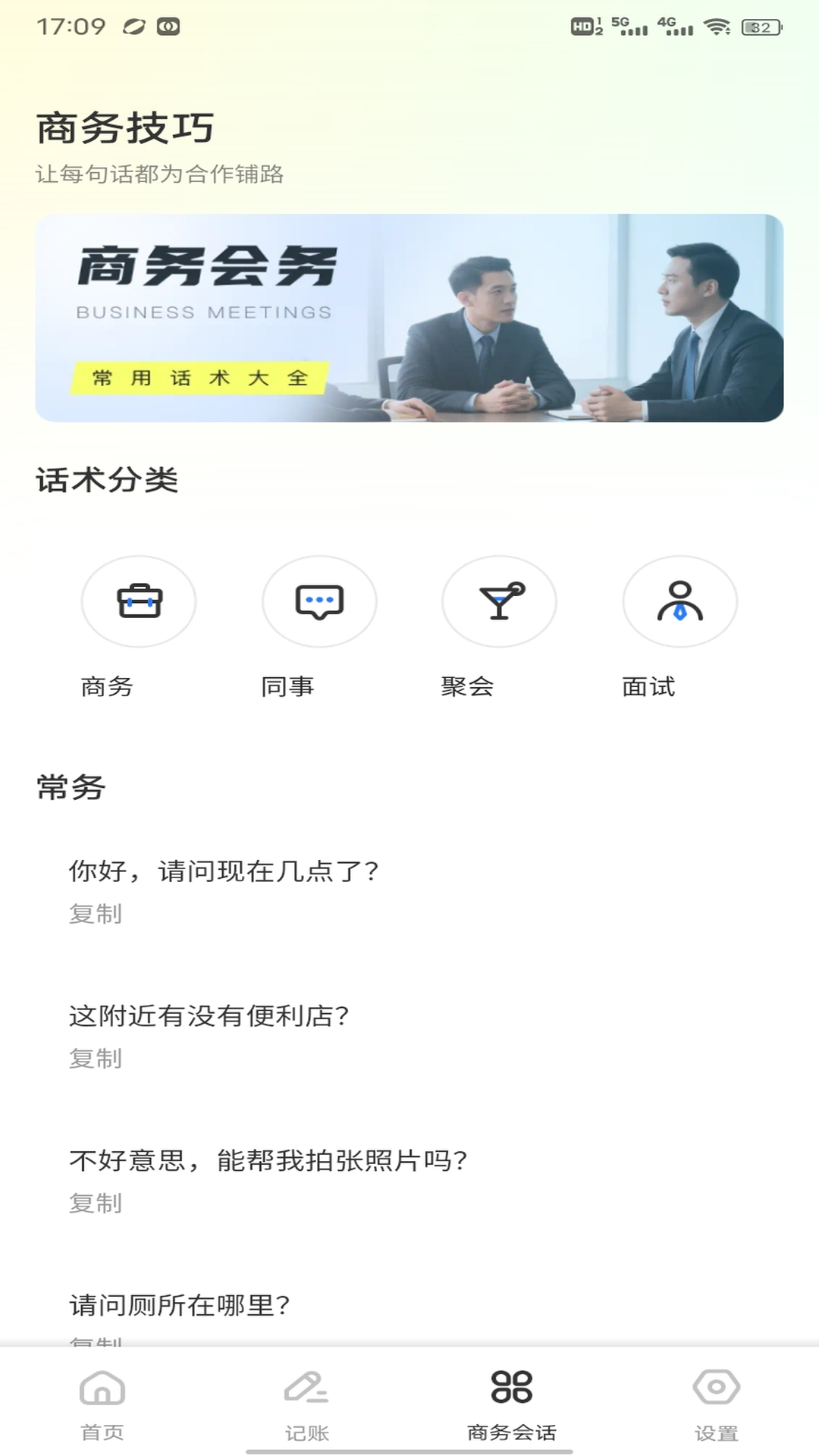819x1456 pixels.
Task: Select the briefcase icon for 商务 category
Action: (139, 601)
